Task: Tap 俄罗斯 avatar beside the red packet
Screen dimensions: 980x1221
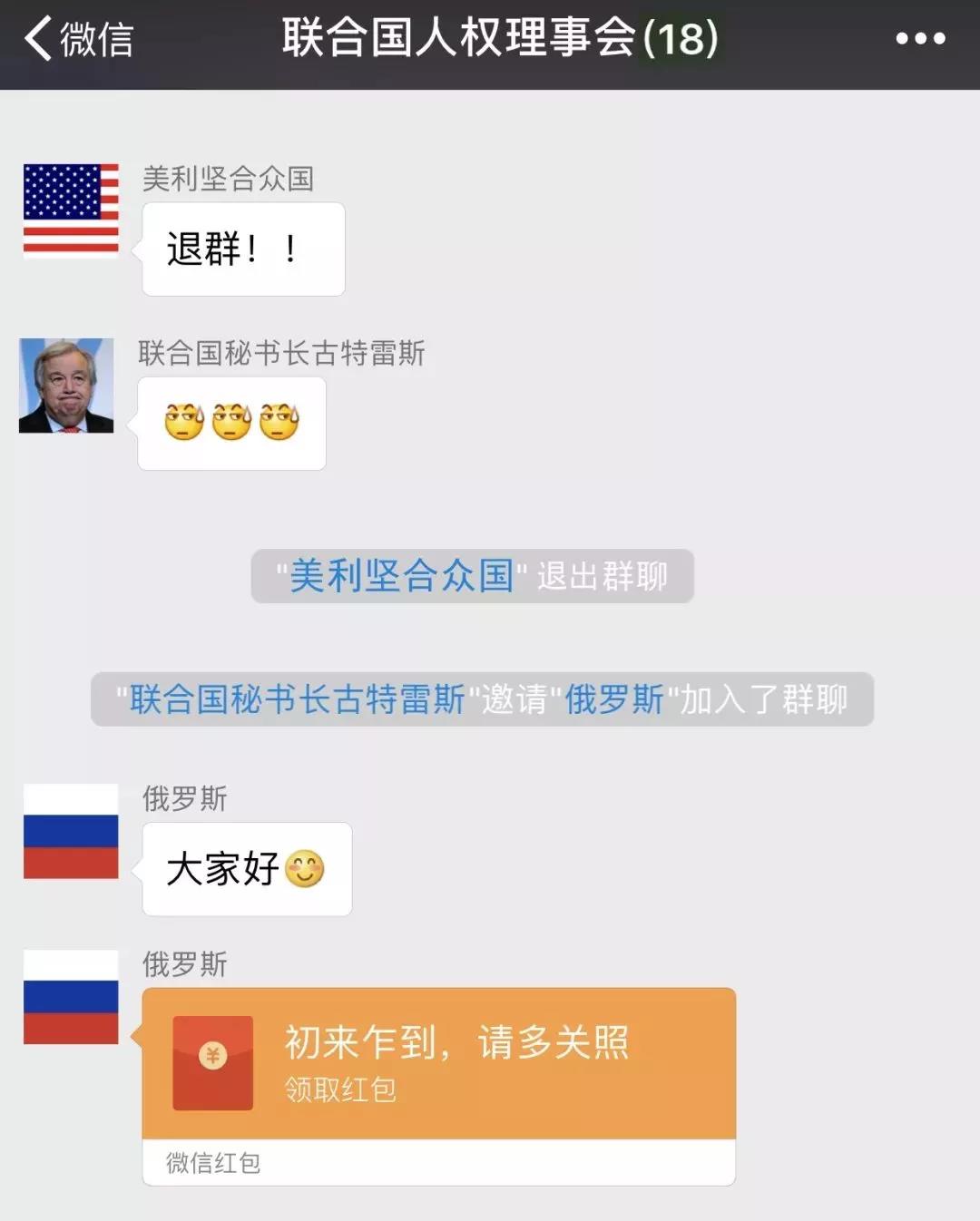Action: coord(71,997)
